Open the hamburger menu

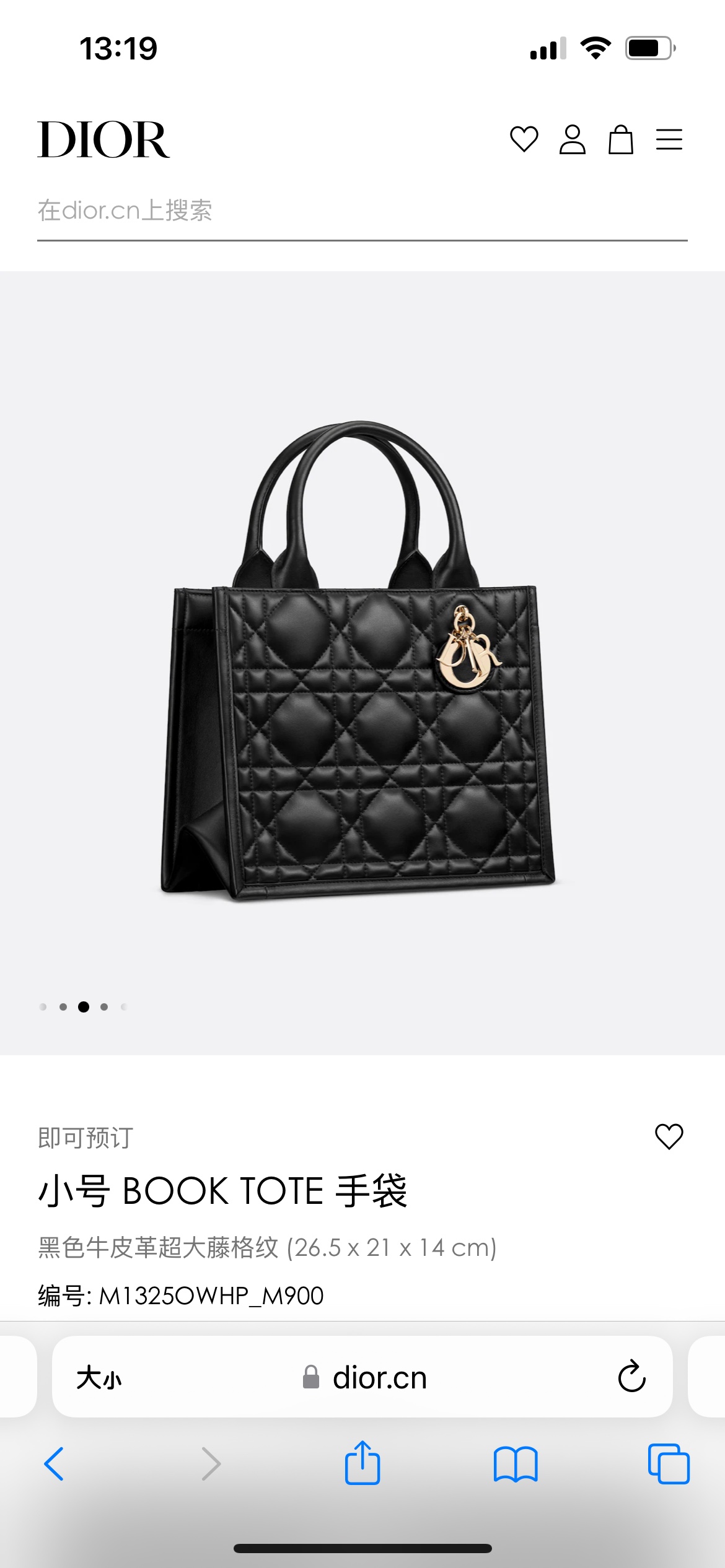click(669, 139)
